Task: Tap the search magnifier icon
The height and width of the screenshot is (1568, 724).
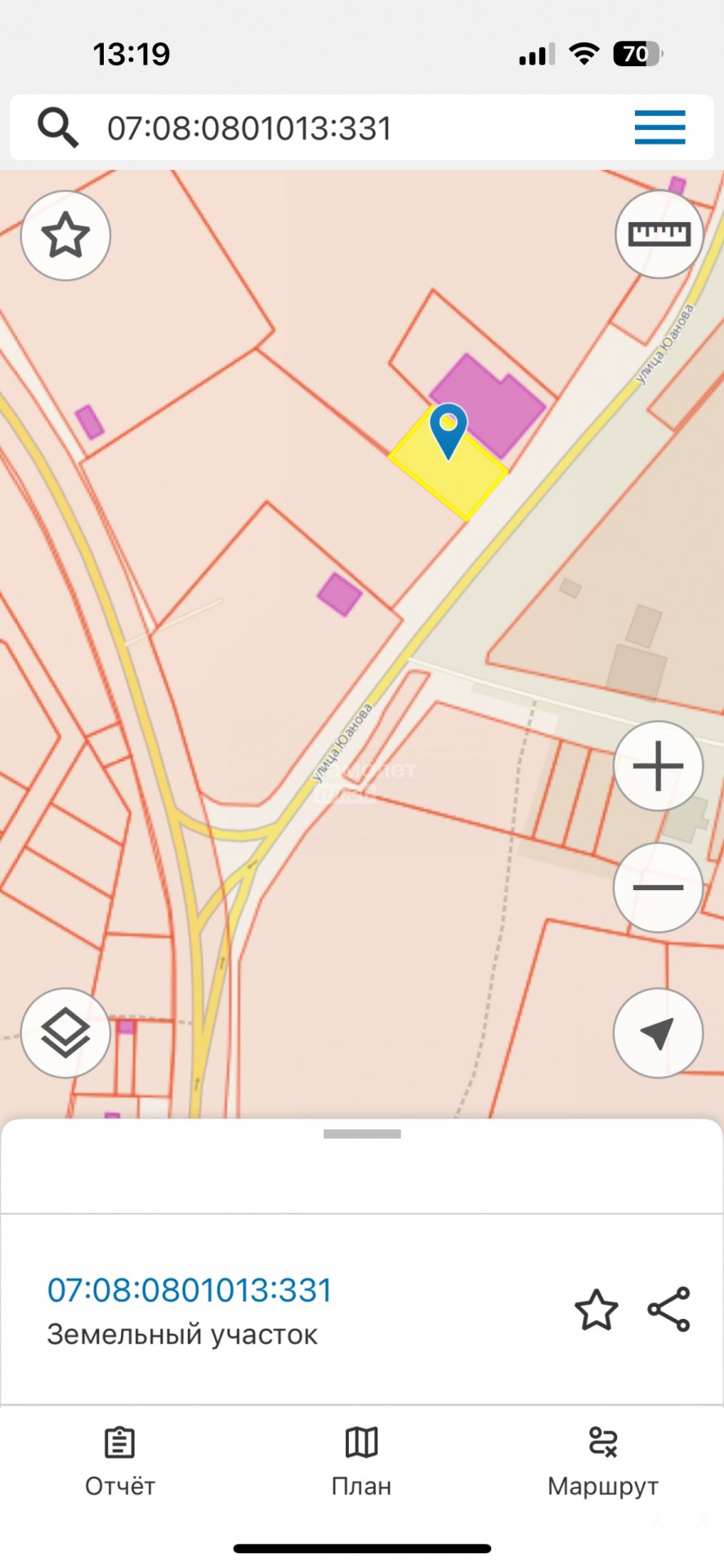Action: [58, 128]
